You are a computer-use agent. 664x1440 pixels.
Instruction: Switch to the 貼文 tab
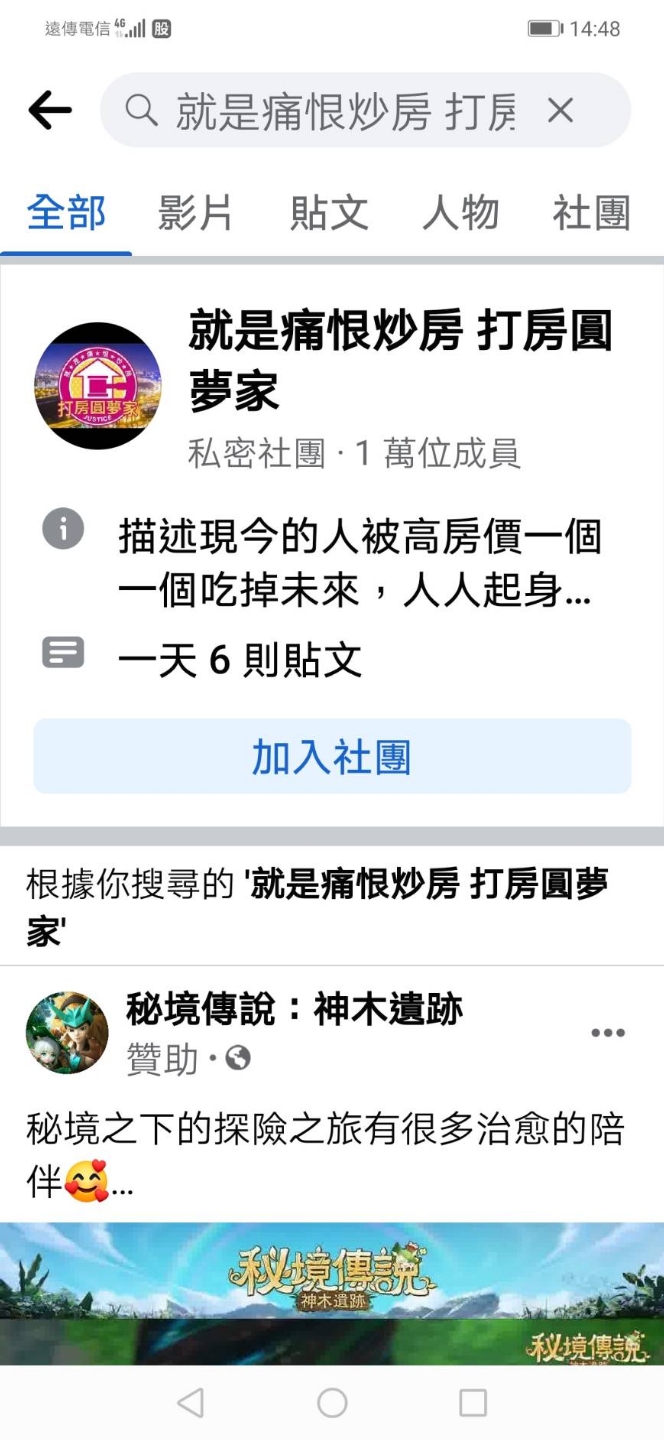click(x=329, y=213)
